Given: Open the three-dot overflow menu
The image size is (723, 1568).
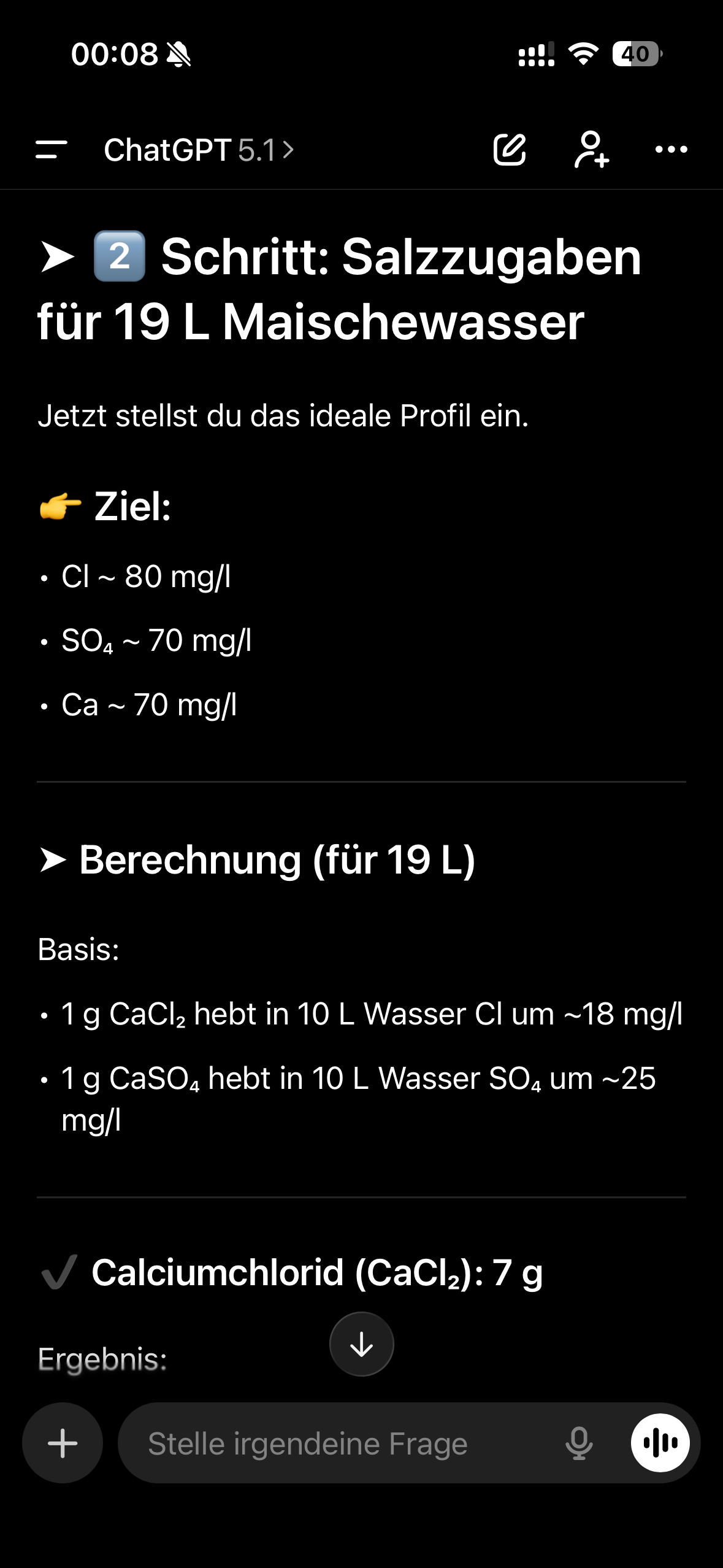Looking at the screenshot, I should point(671,150).
